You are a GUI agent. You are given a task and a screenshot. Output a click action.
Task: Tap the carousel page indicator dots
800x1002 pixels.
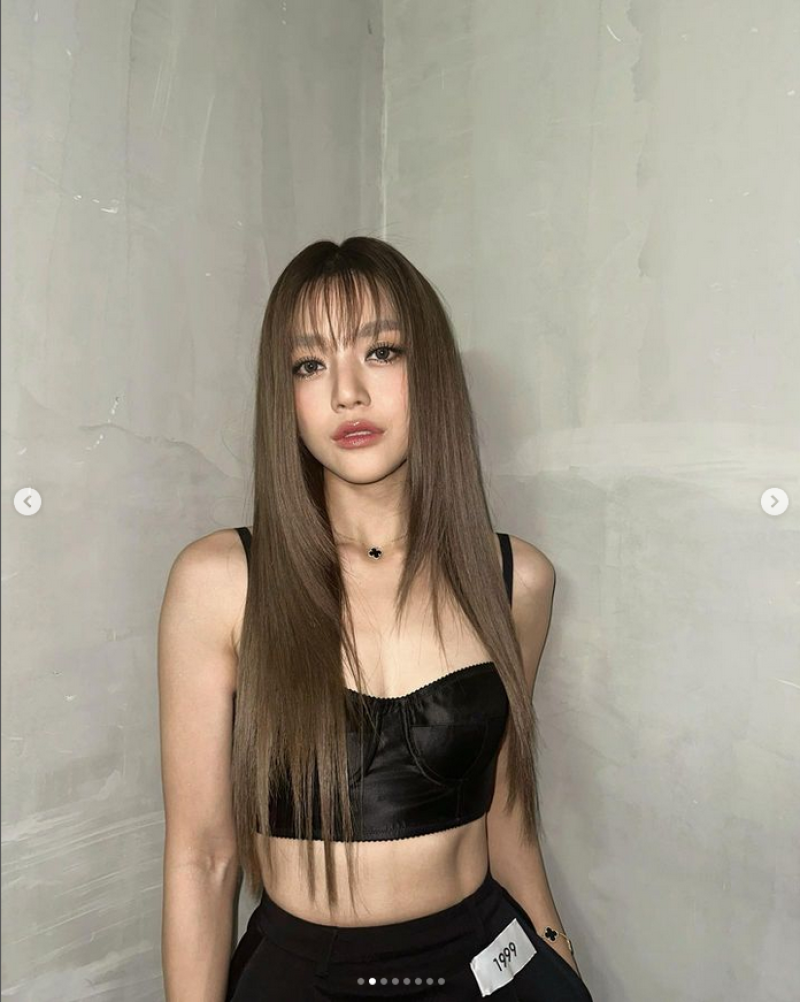coord(400,981)
